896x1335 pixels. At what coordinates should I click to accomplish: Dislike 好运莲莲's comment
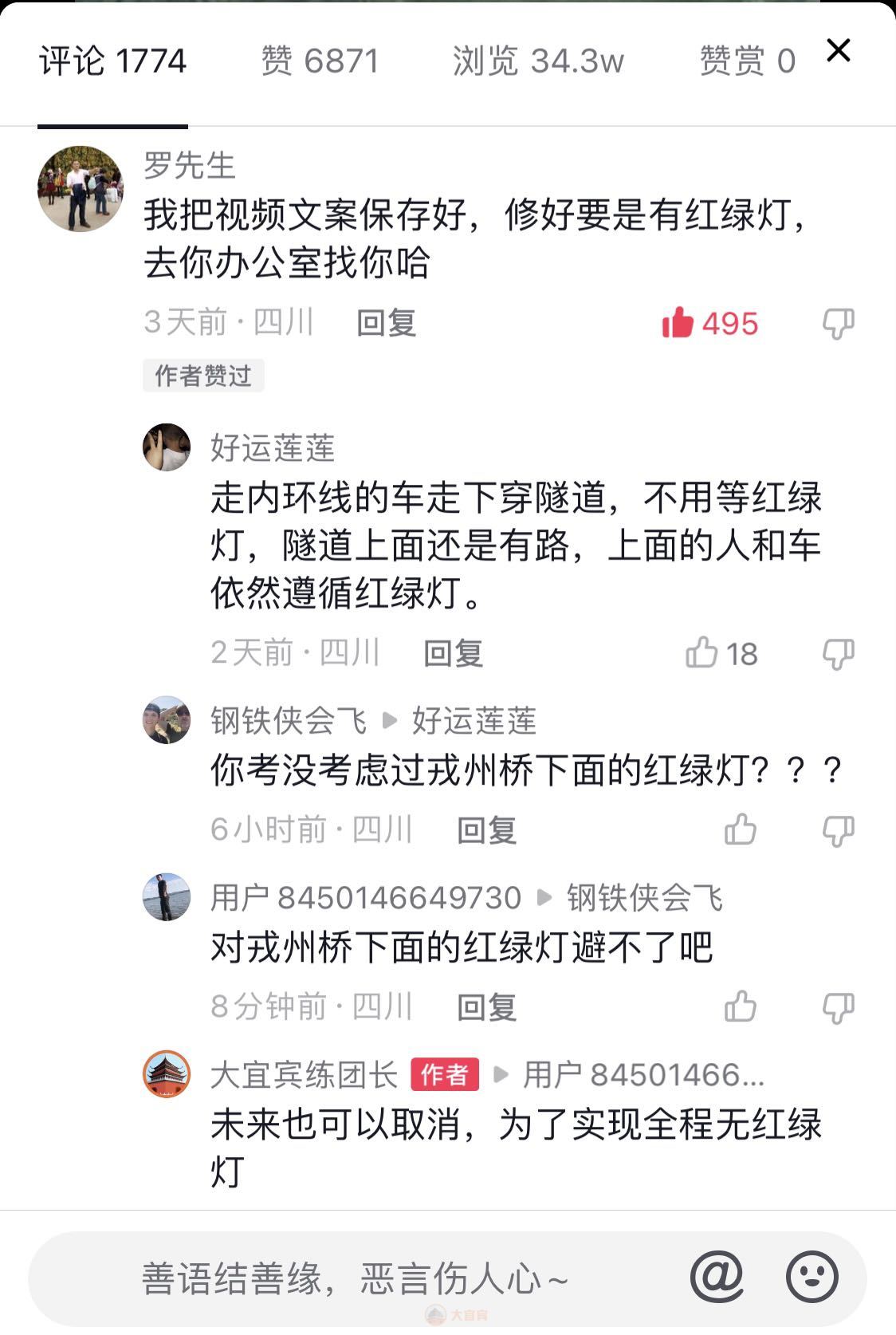tap(838, 654)
